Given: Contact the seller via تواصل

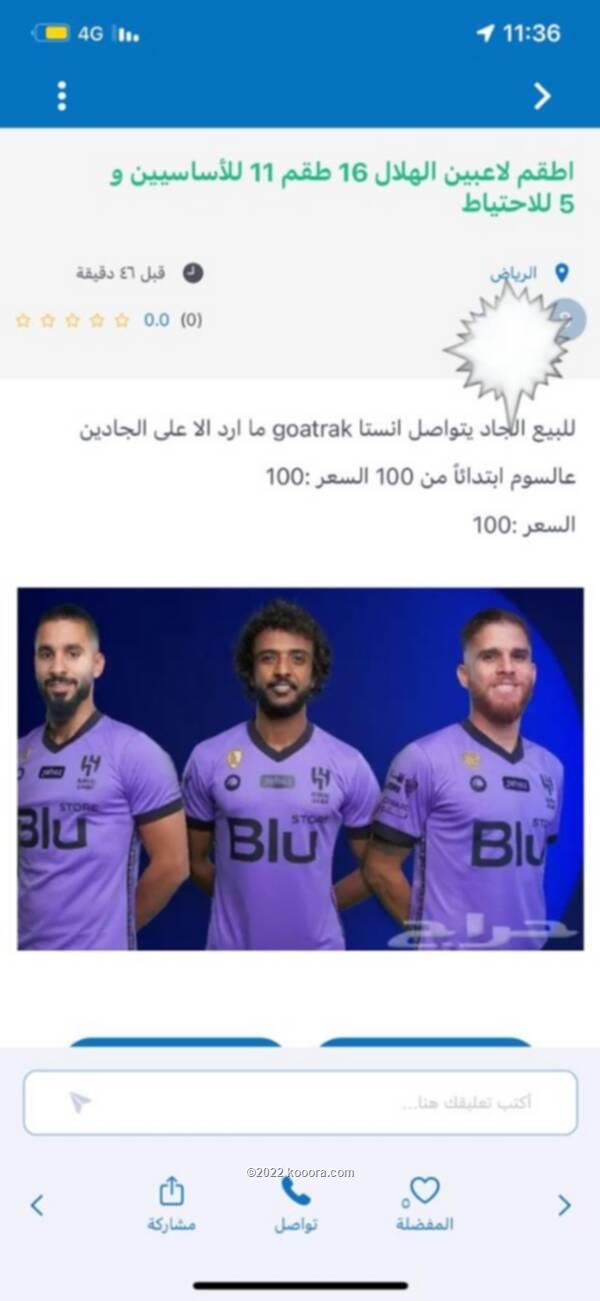Looking at the screenshot, I should point(296,1203).
